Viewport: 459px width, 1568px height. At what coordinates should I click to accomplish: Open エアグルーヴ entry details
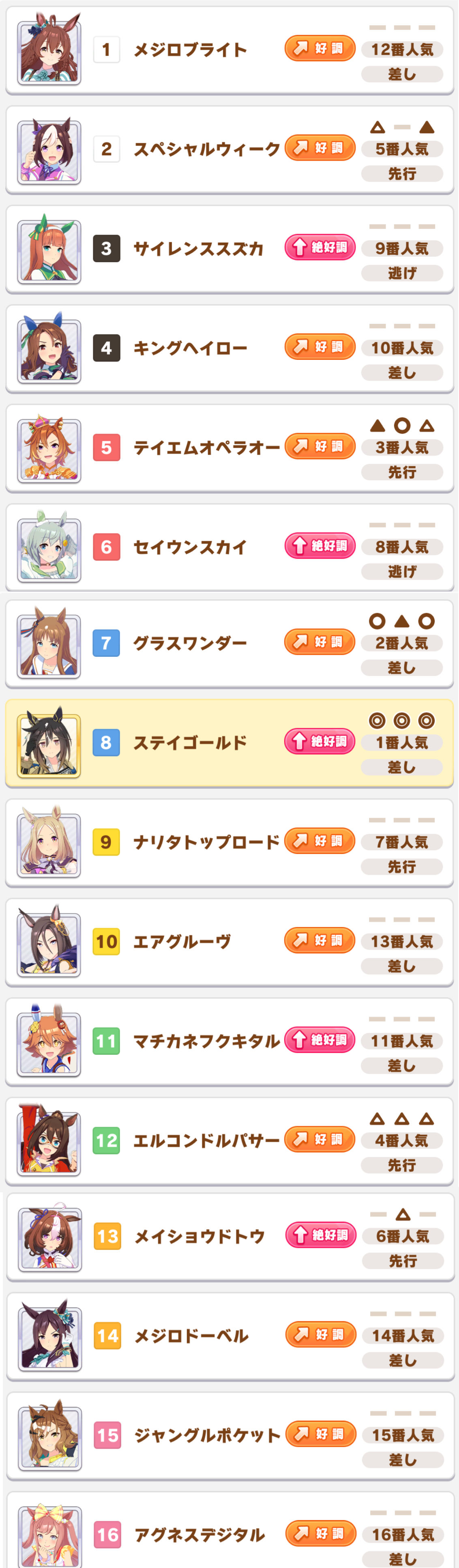click(x=229, y=942)
